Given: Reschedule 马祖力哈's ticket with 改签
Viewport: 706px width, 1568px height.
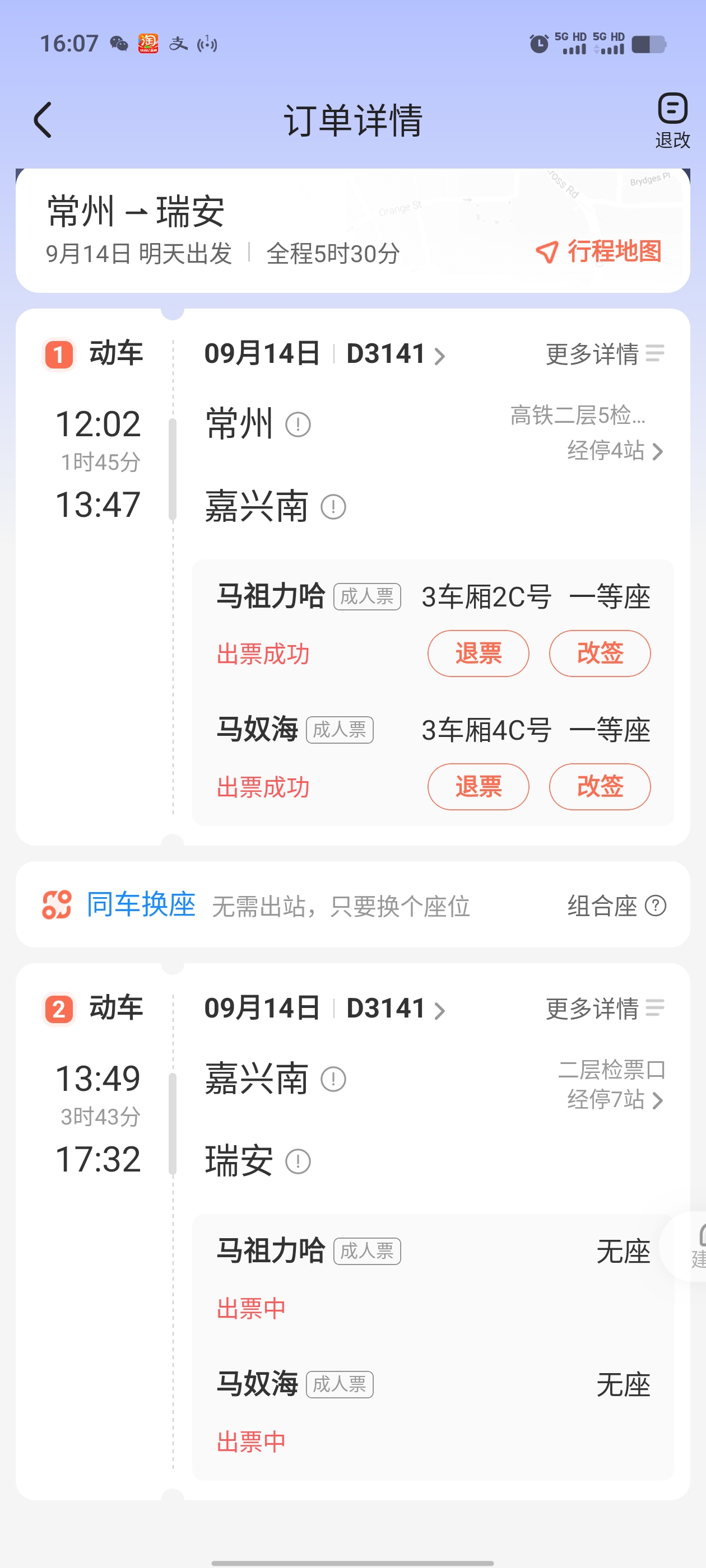Looking at the screenshot, I should 600,653.
